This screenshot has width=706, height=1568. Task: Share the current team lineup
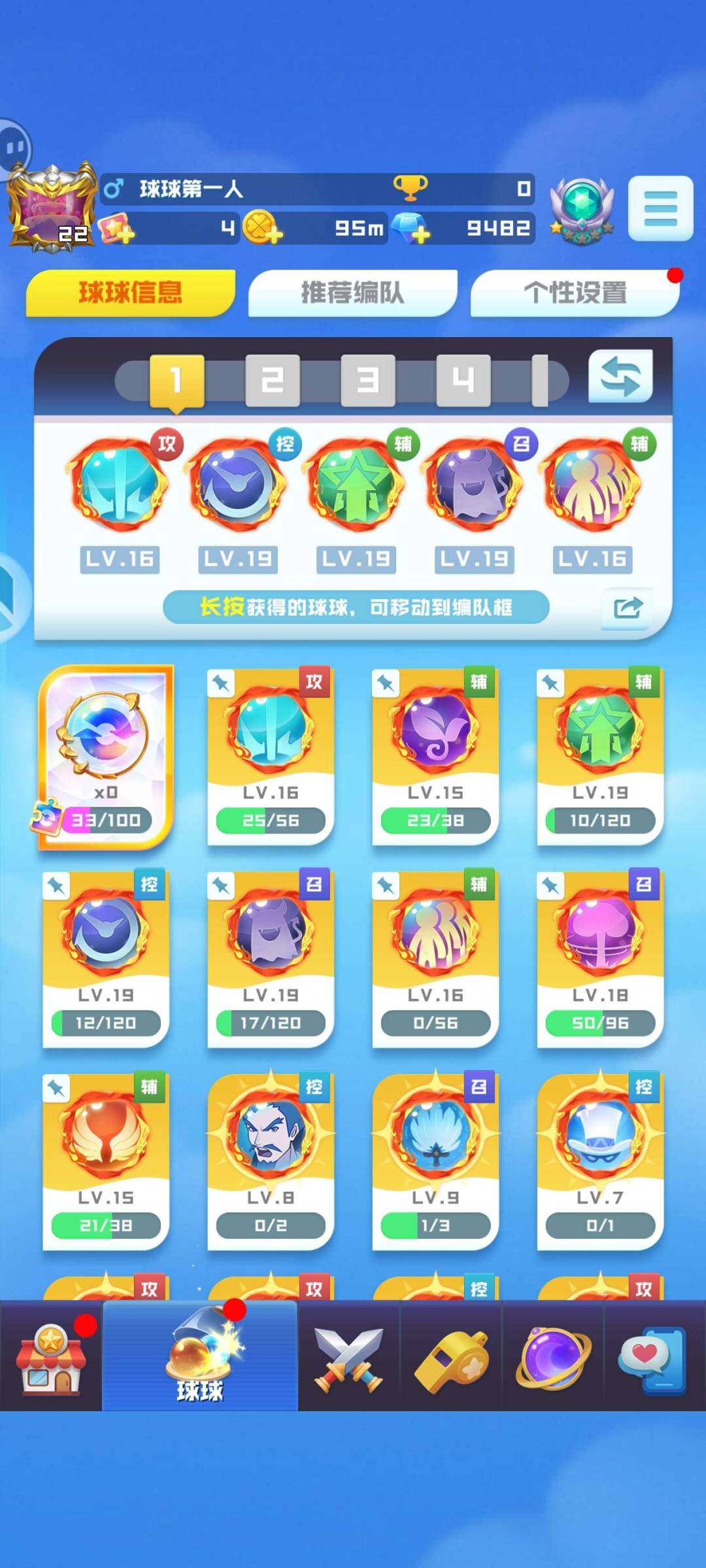[x=627, y=608]
